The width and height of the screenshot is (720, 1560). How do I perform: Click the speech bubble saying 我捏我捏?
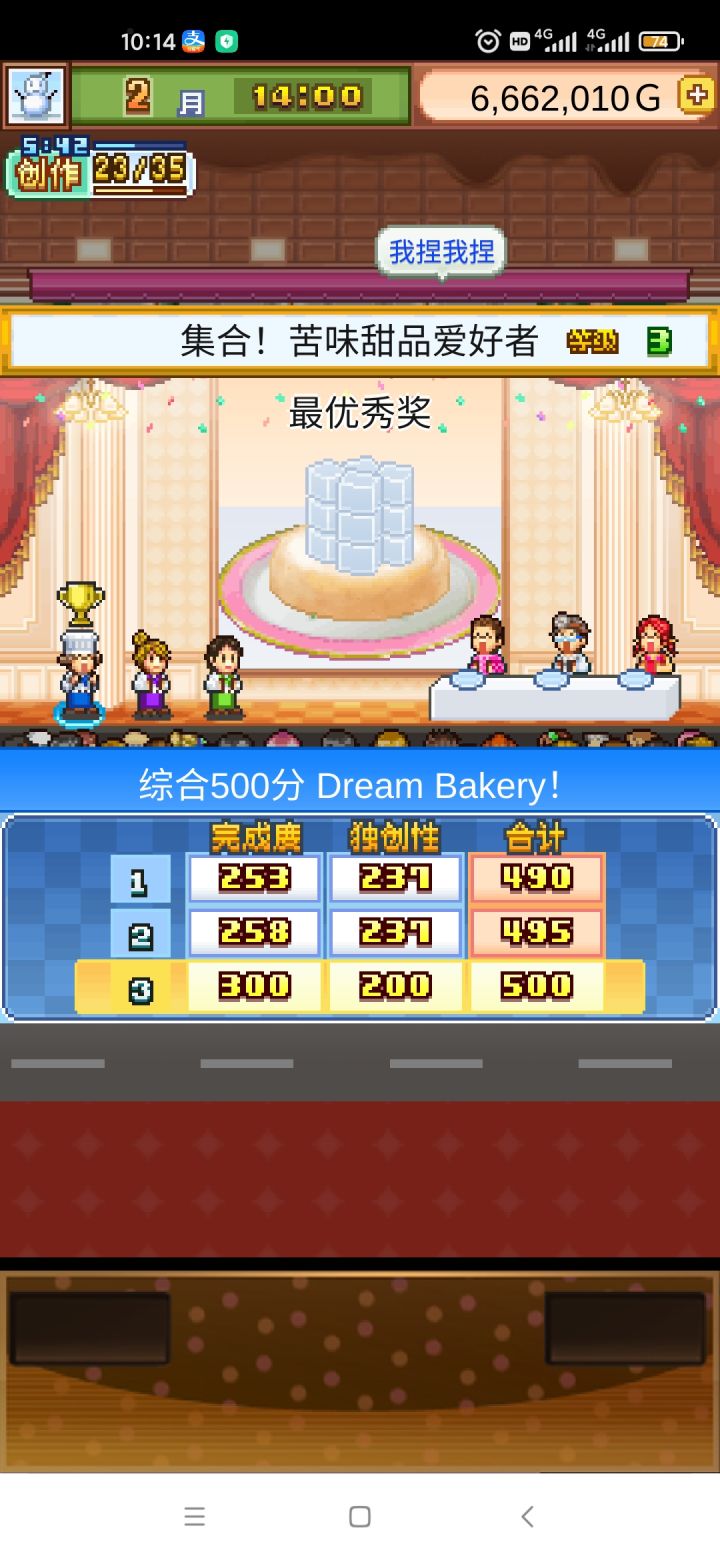440,251
